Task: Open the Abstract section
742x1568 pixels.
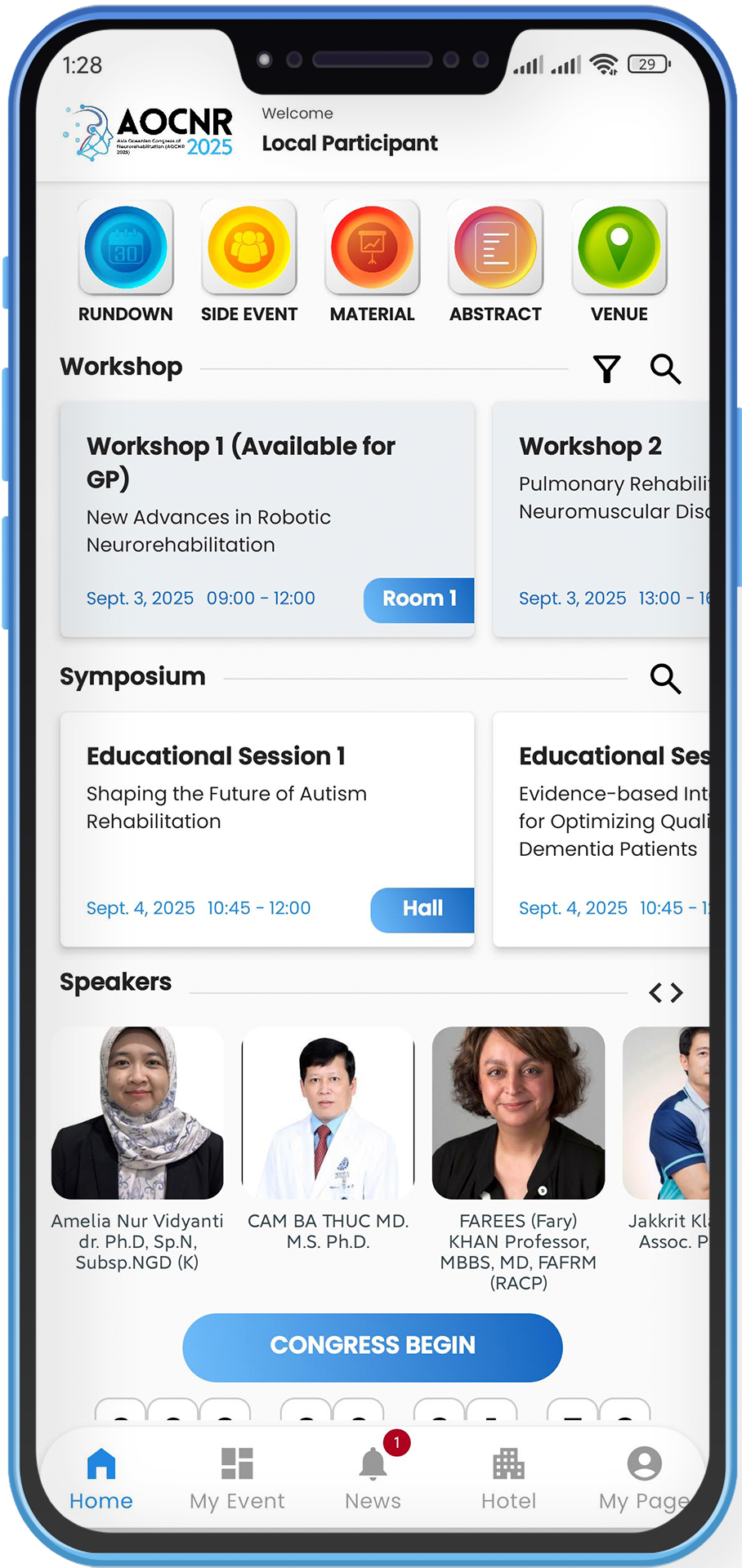Action: [495, 248]
